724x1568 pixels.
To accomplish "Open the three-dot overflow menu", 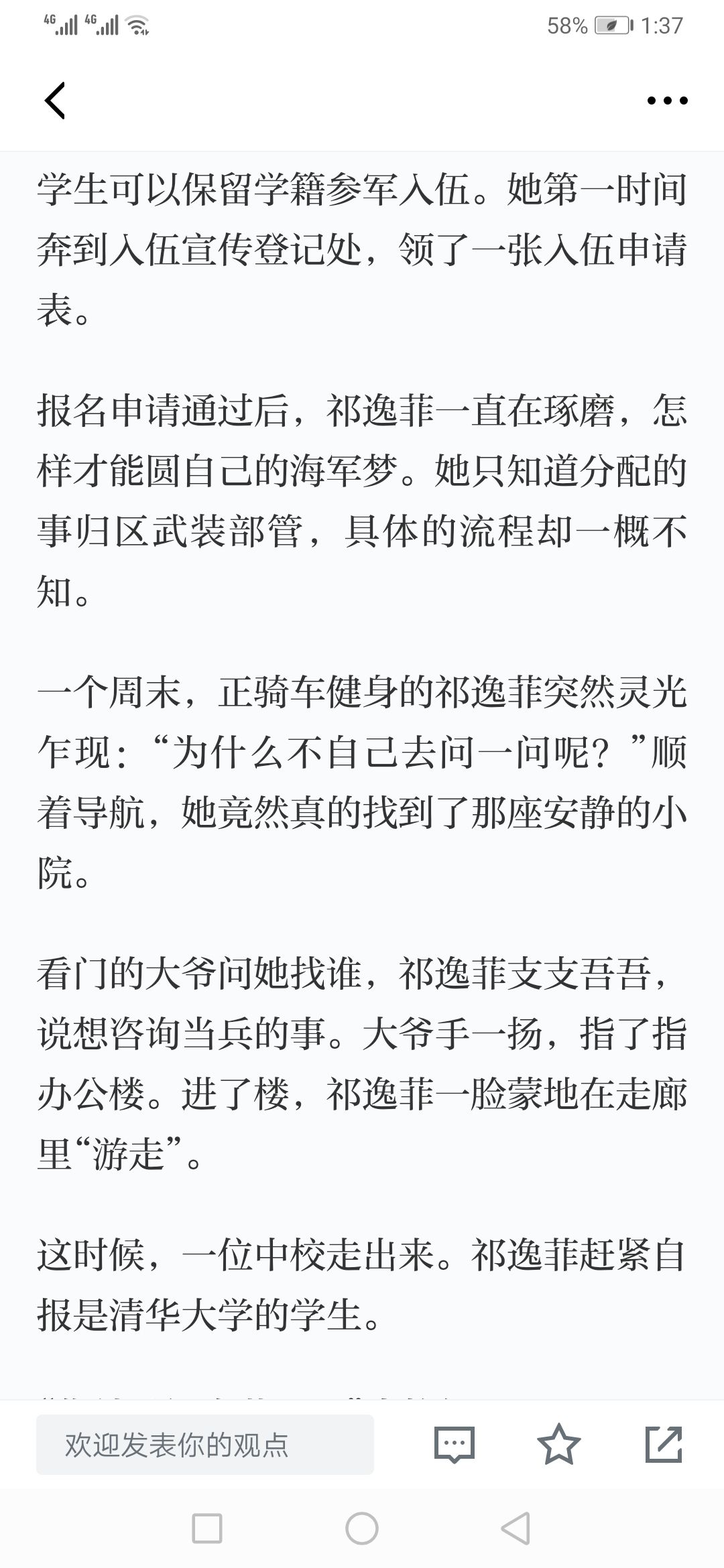I will [x=667, y=101].
